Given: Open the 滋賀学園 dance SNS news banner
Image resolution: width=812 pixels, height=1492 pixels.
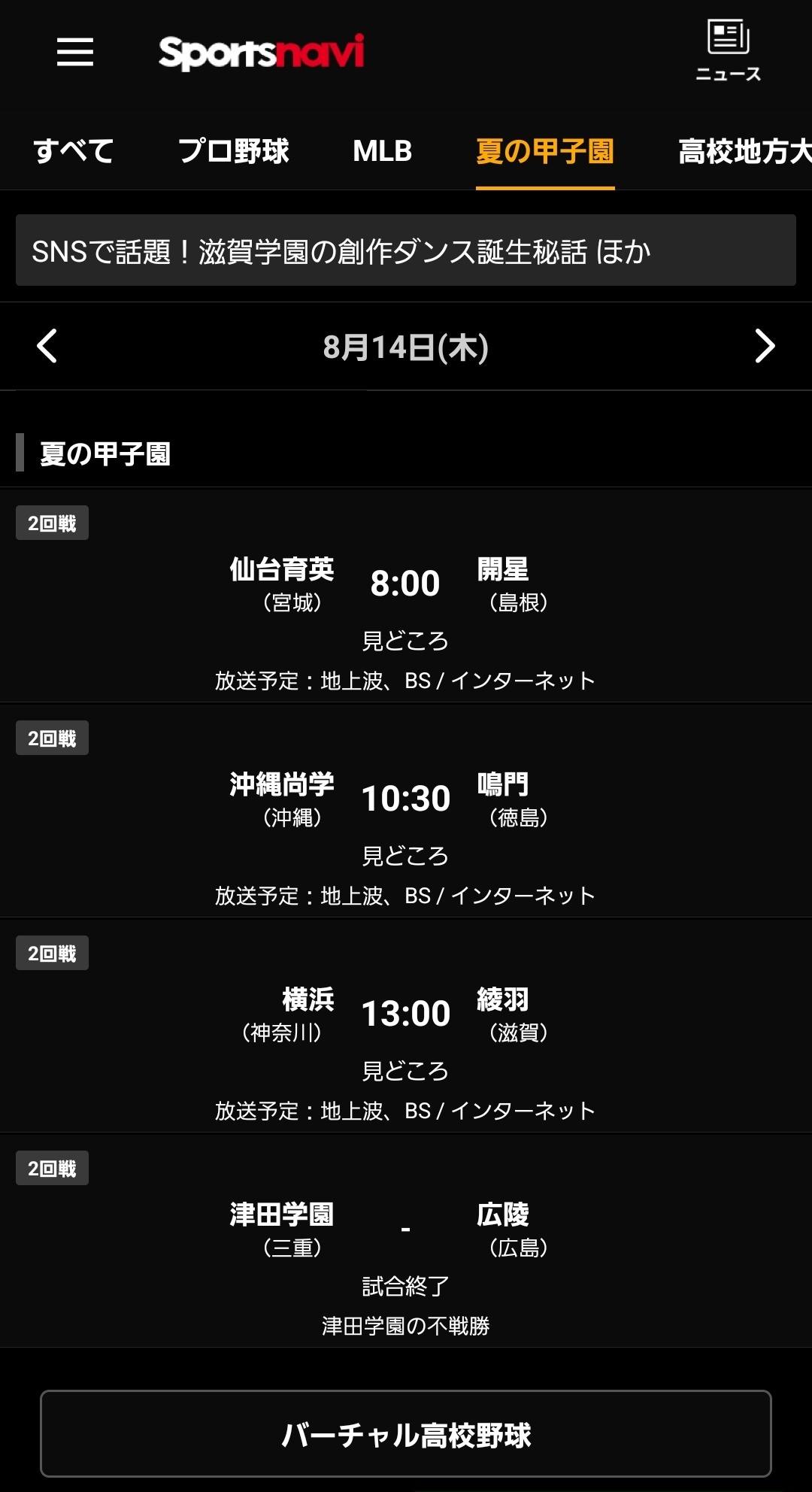Looking at the screenshot, I should coord(406,250).
